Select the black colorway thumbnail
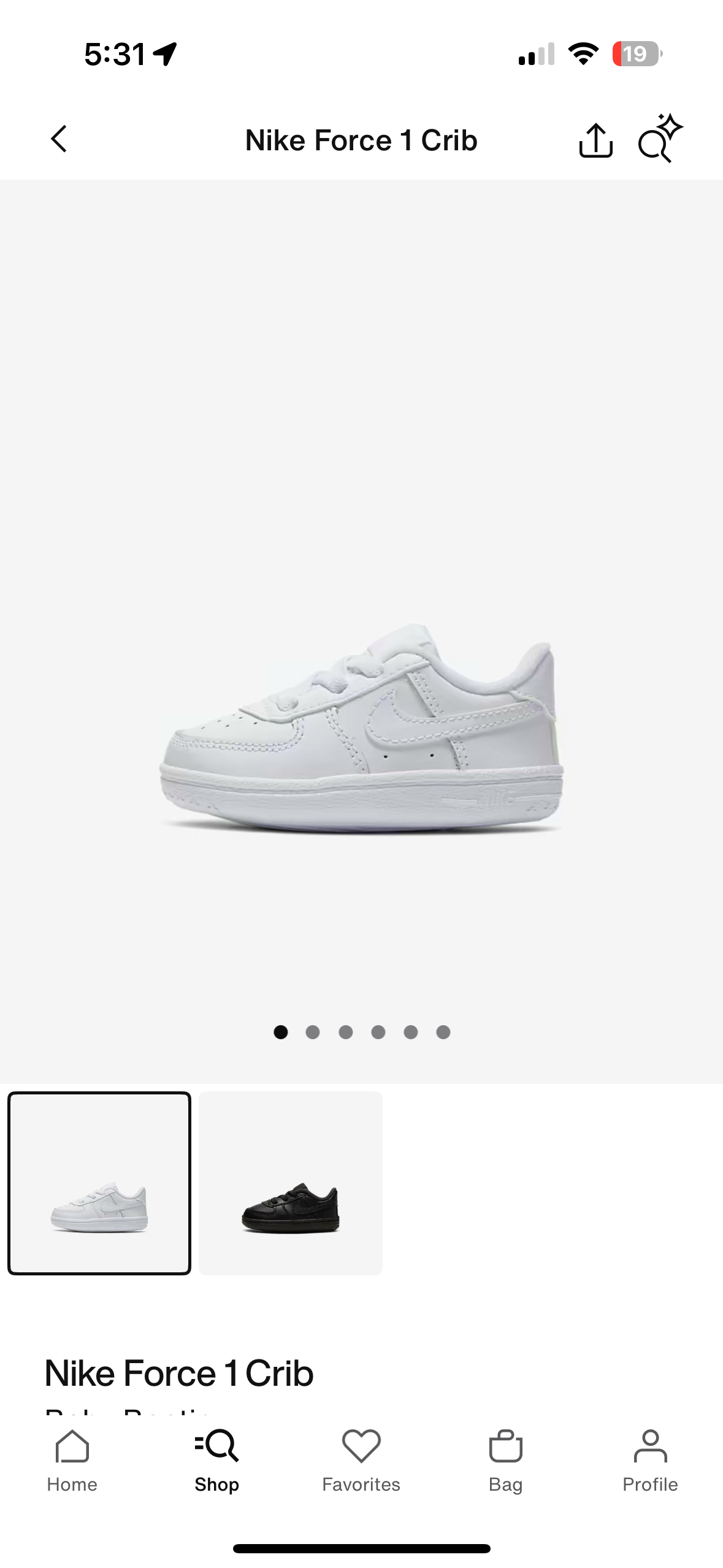Viewport: 723px width, 1568px height. [291, 1183]
